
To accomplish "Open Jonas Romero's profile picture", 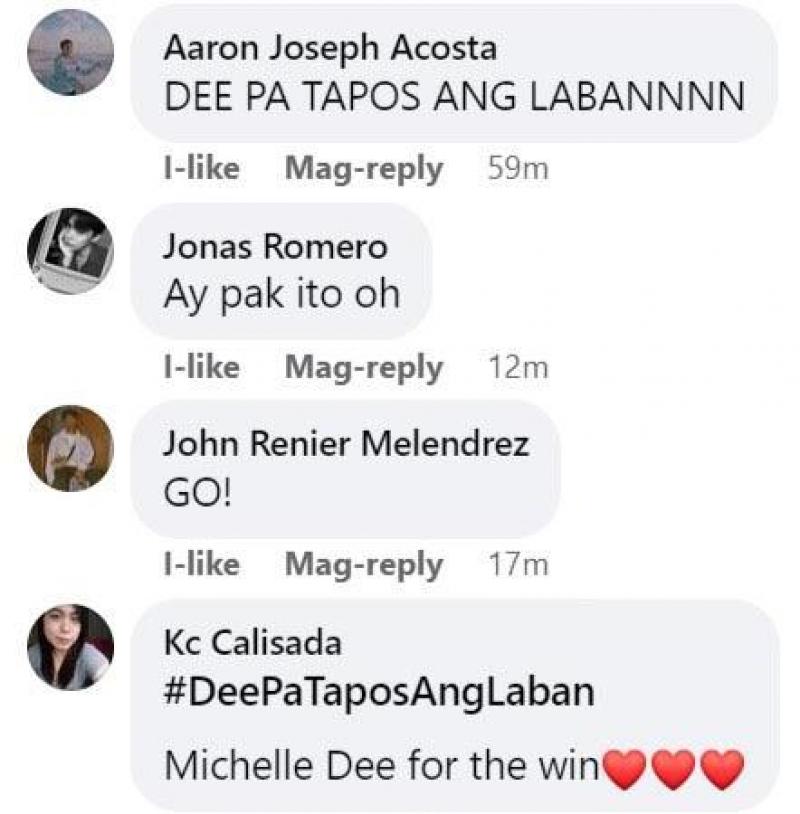I will [x=70, y=250].
